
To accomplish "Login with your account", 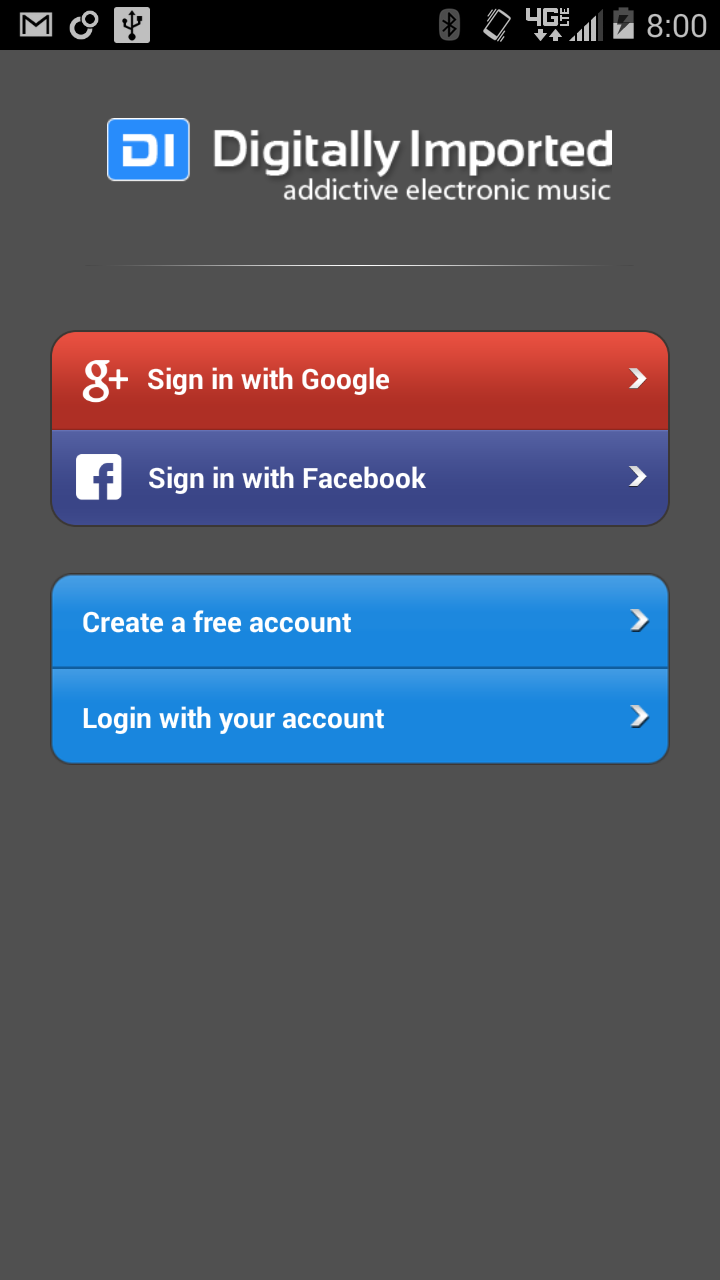I will pyautogui.click(x=360, y=716).
